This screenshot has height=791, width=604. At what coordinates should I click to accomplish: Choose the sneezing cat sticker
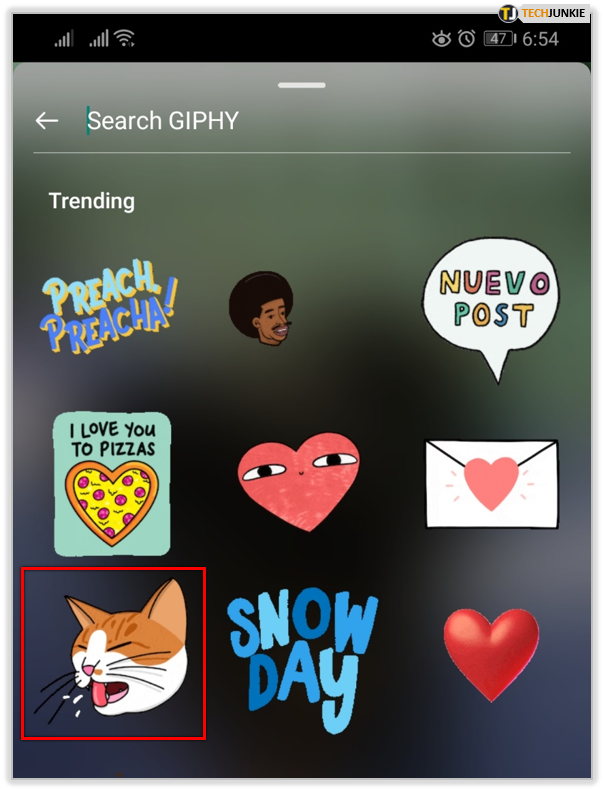click(113, 653)
